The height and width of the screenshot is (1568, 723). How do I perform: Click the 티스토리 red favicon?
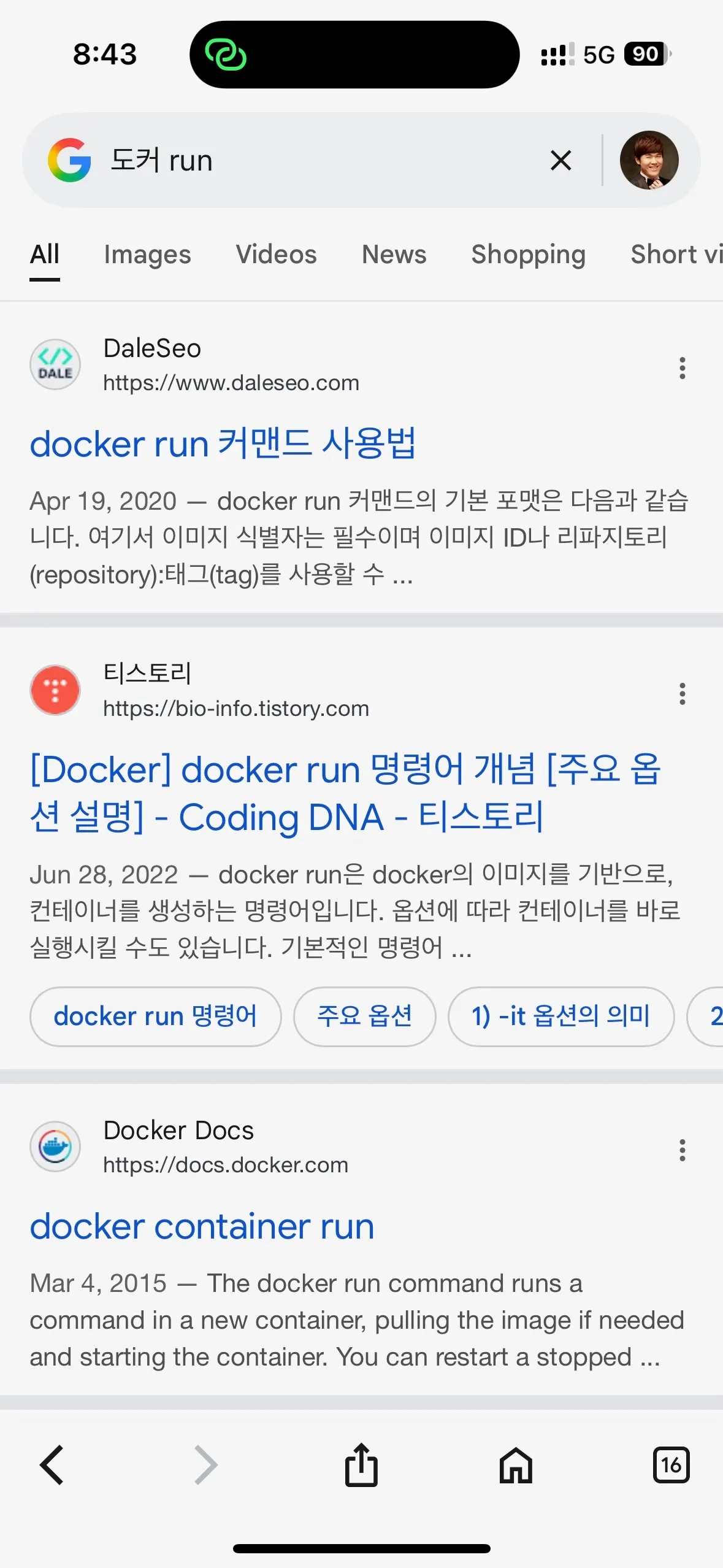(55, 690)
